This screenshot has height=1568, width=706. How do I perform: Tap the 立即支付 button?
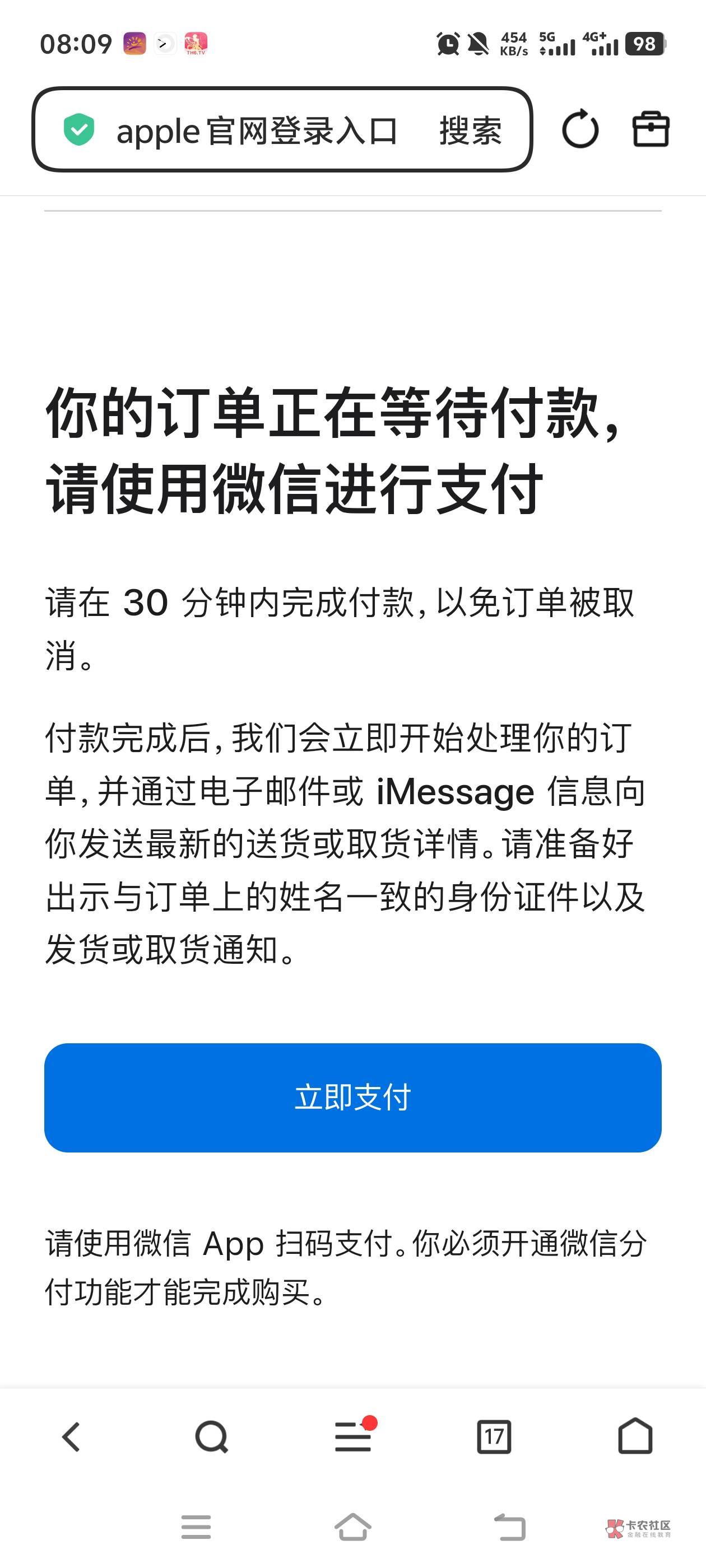pos(352,1098)
